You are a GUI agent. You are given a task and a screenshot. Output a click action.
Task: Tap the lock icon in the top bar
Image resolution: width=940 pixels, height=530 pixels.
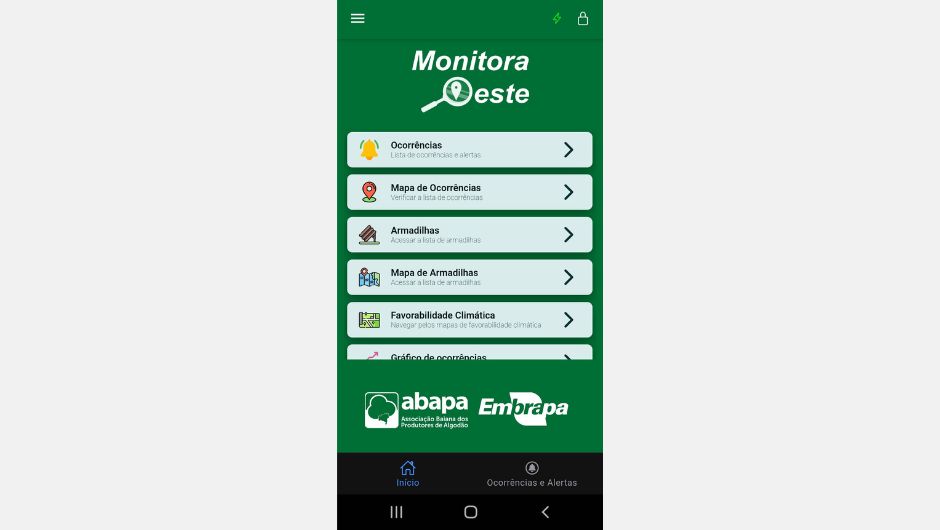(x=583, y=18)
